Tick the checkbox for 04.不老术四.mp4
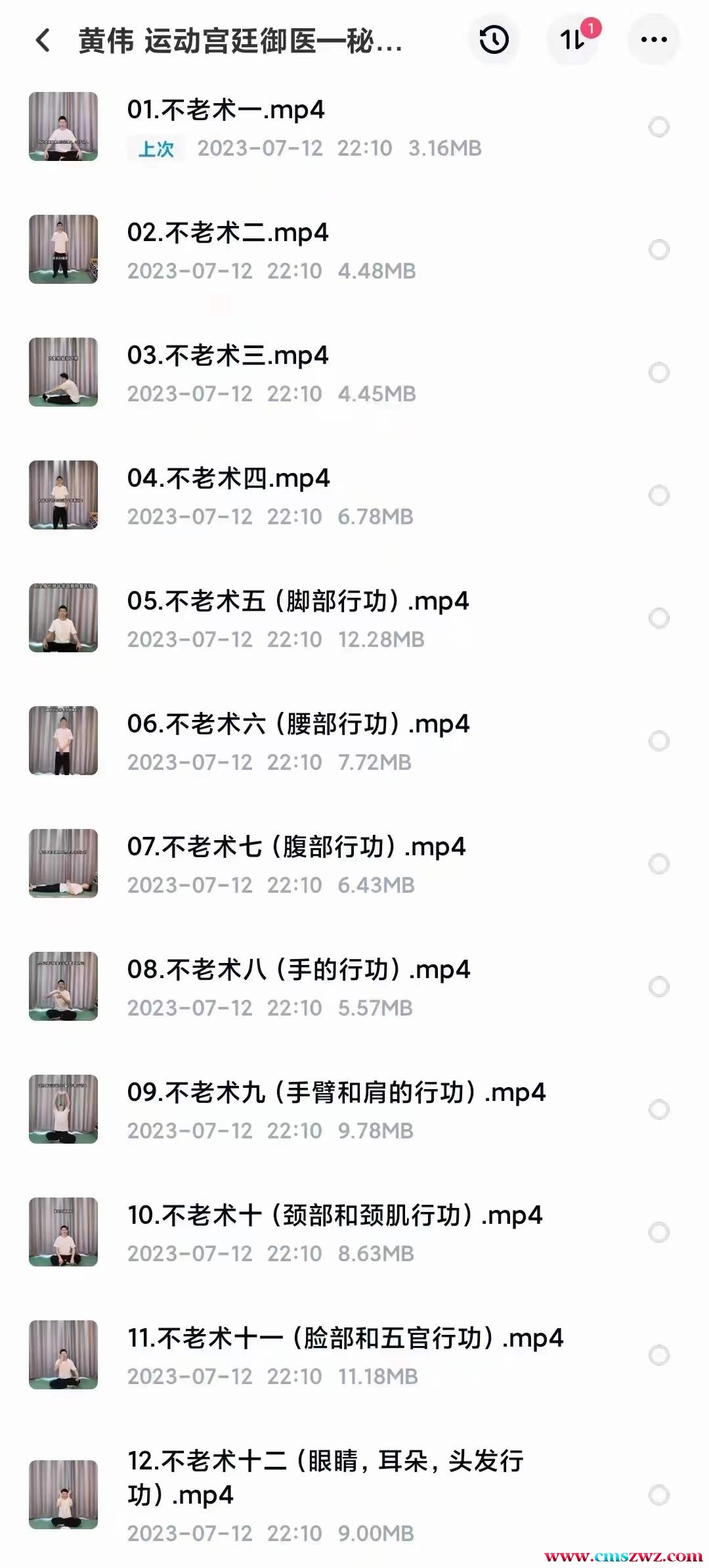709x1568 pixels. tap(658, 495)
